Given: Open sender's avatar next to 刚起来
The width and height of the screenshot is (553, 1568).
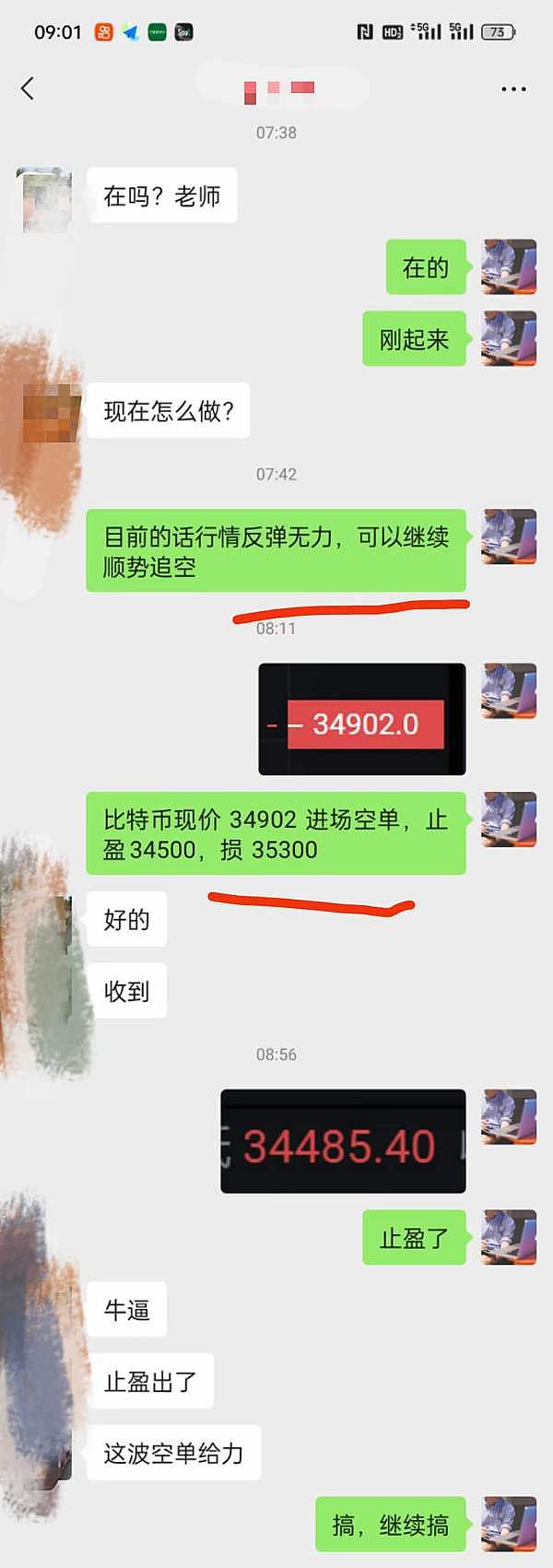Looking at the screenshot, I should point(509,338).
